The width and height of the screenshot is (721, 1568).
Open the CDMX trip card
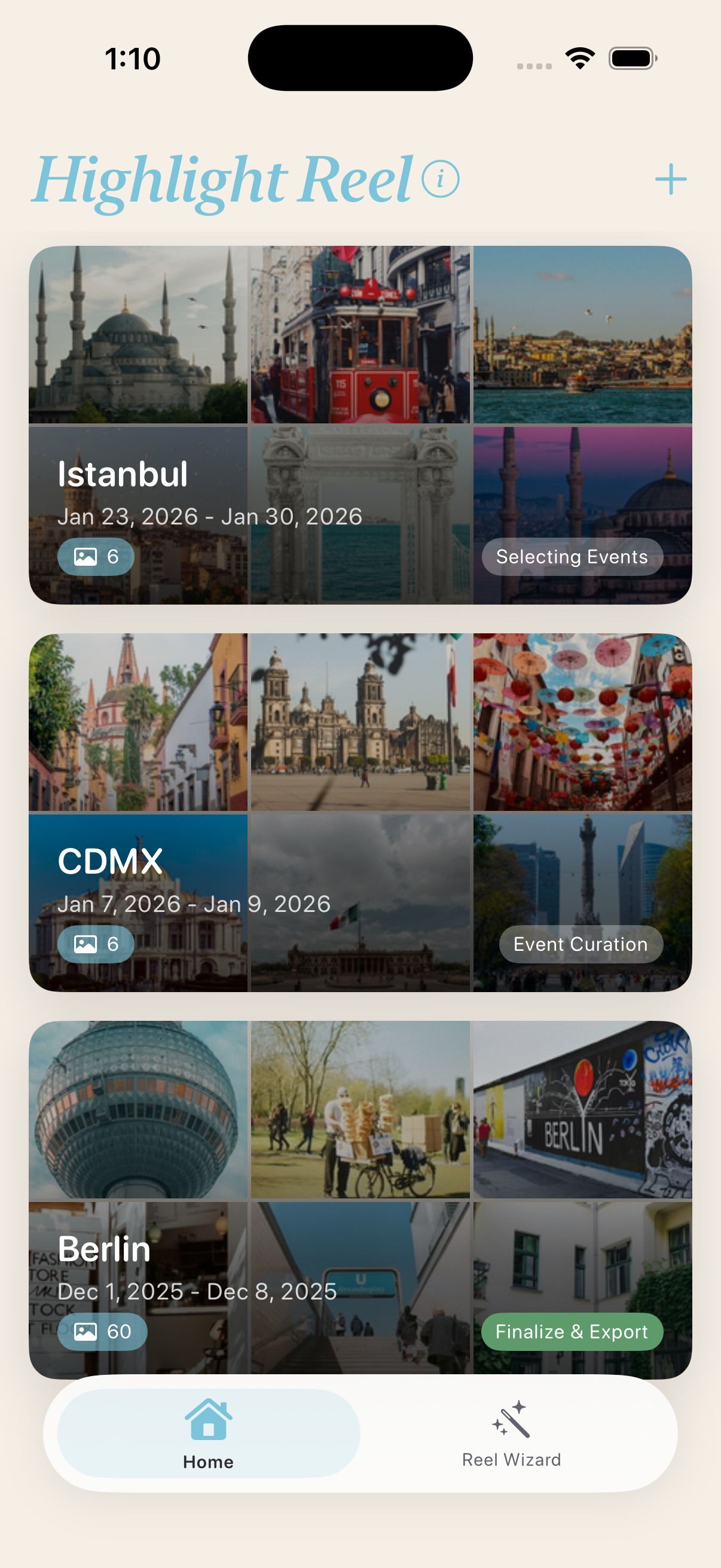click(360, 812)
